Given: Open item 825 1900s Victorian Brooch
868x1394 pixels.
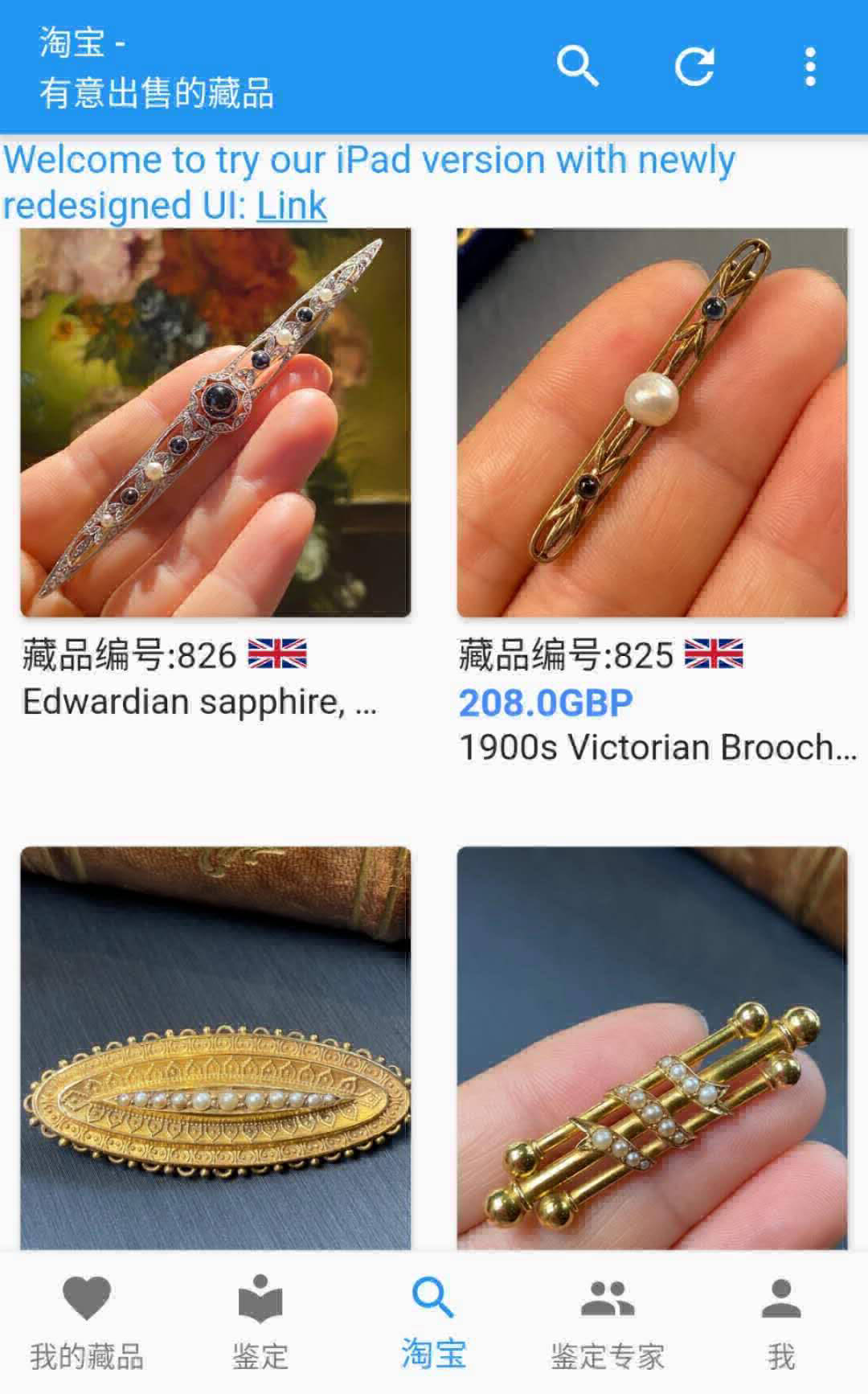Looking at the screenshot, I should click(x=652, y=423).
